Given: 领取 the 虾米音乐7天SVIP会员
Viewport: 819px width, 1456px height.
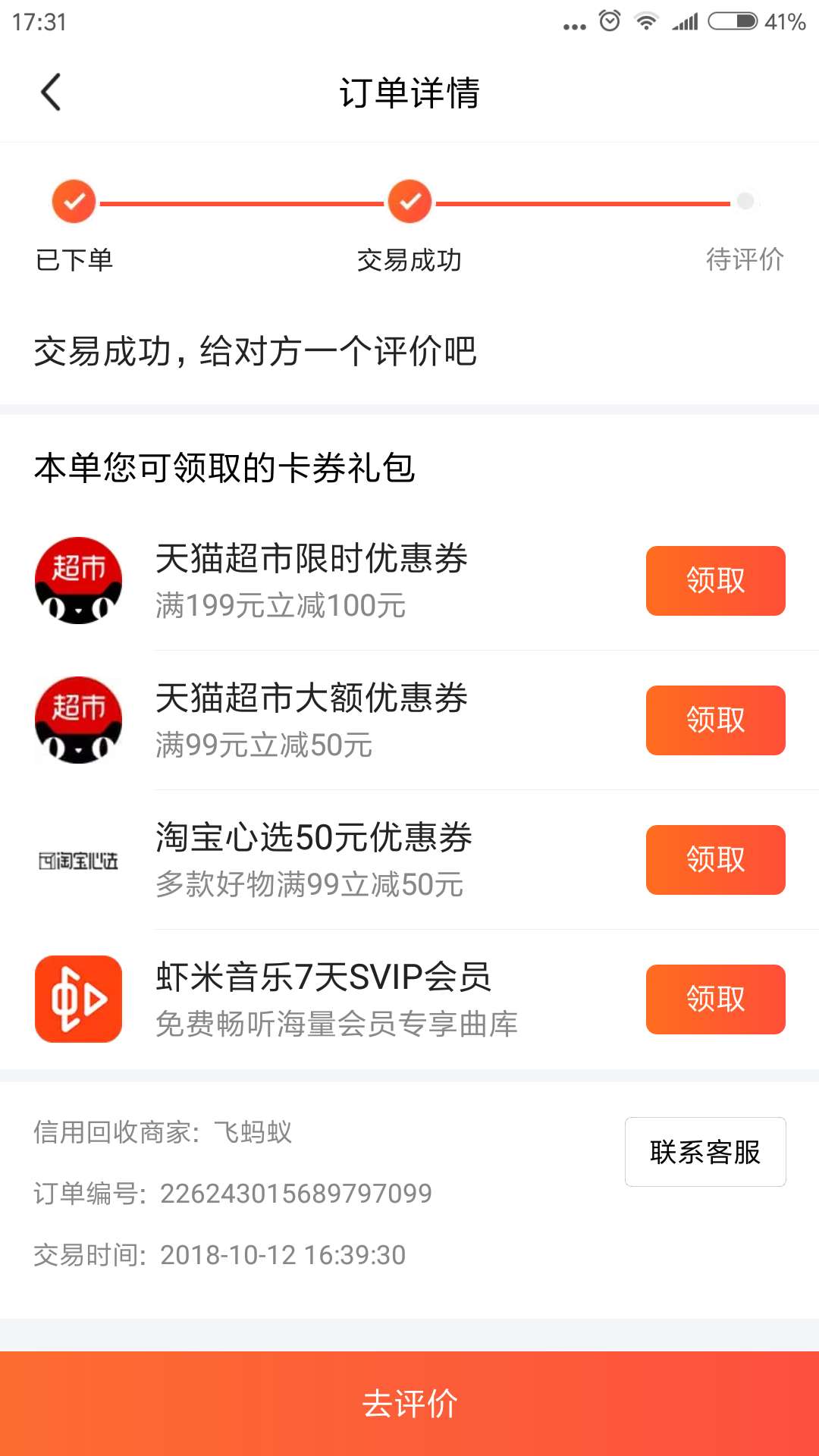Looking at the screenshot, I should tap(715, 999).
